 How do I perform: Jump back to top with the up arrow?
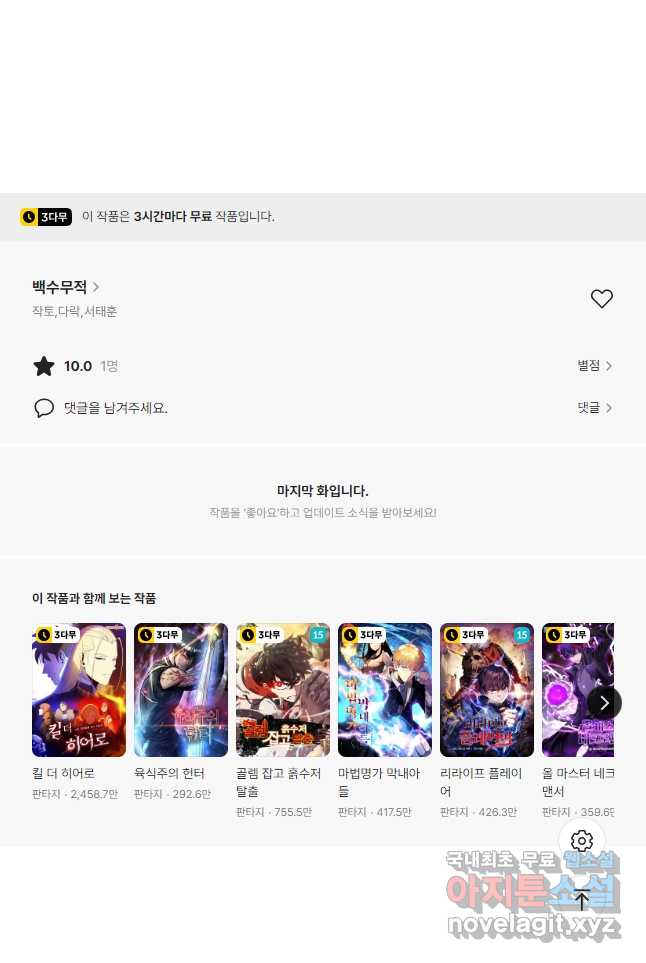coord(582,899)
